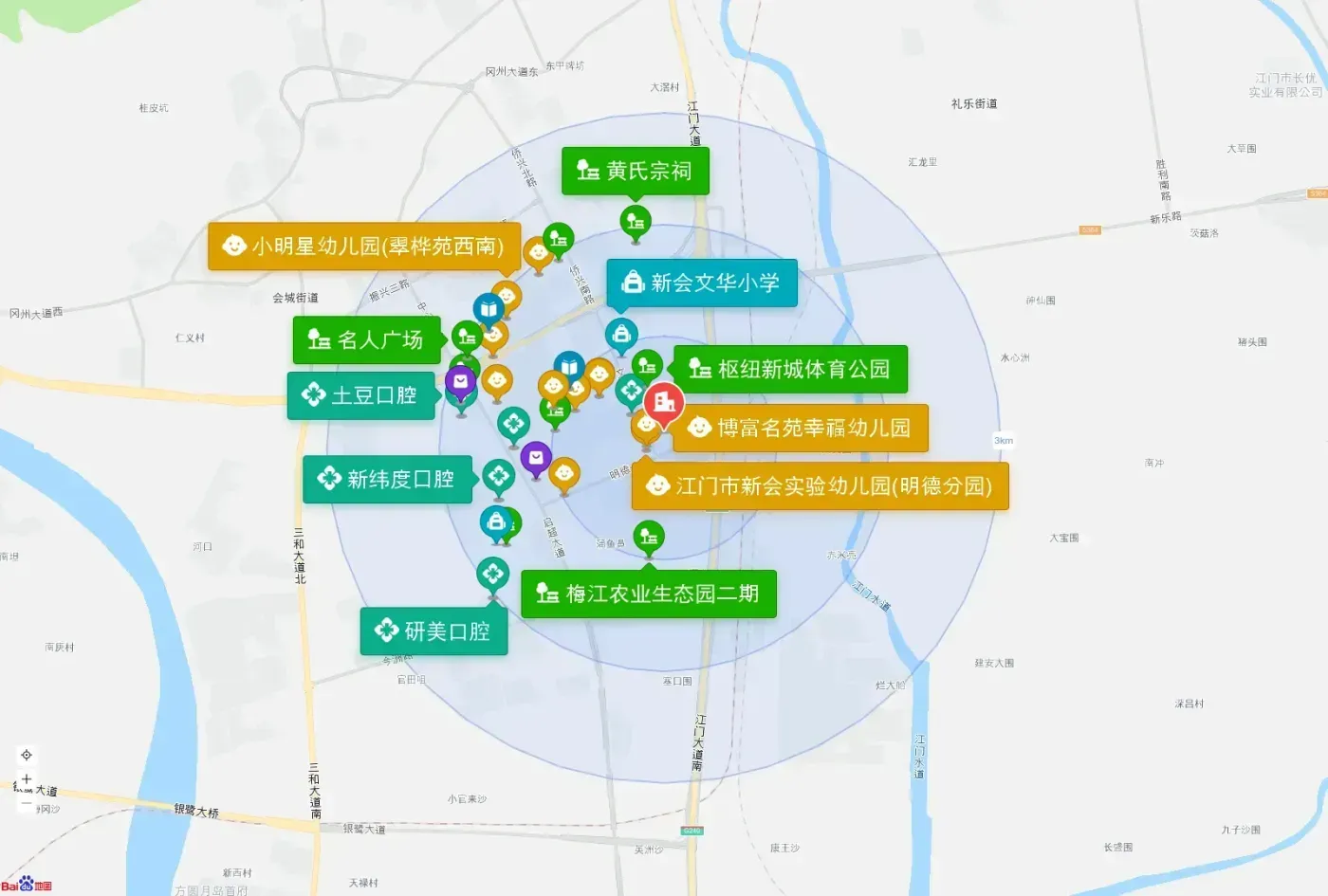The width and height of the screenshot is (1328, 896).
Task: Select 小明星幼儿园(翠桦苑西南) marker label
Action: coord(364,247)
